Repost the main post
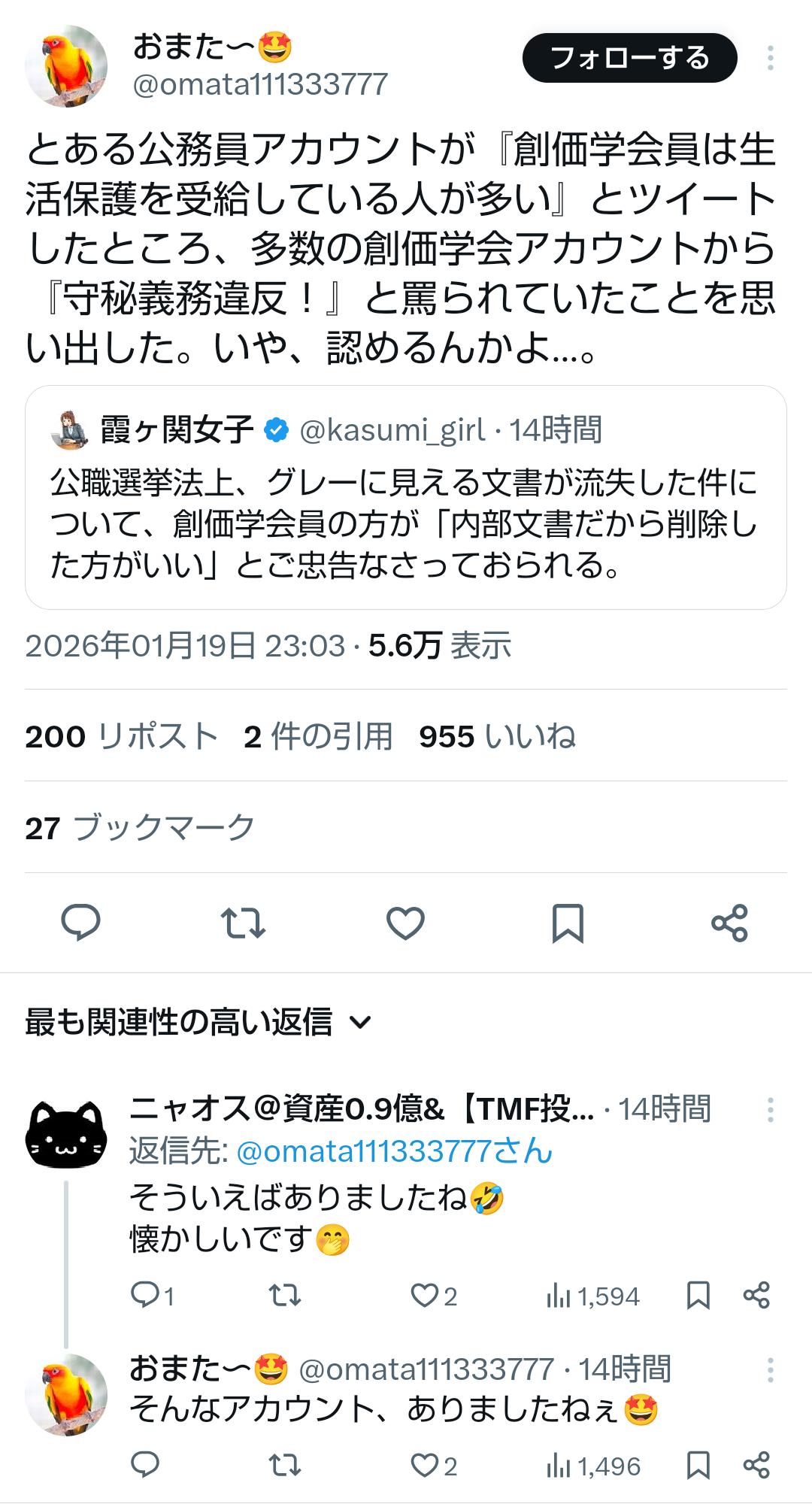The image size is (812, 1510). click(x=243, y=923)
